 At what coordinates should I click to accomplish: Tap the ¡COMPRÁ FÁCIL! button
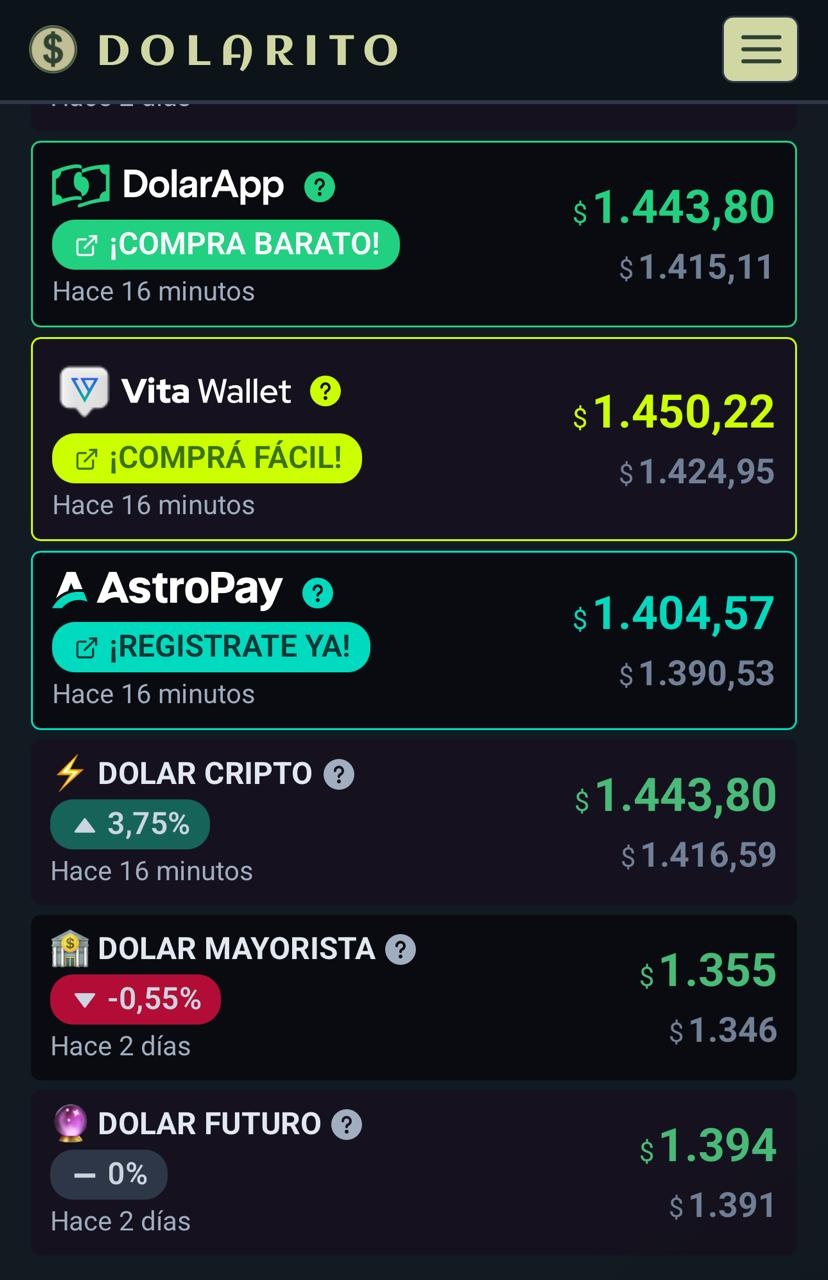(x=206, y=458)
